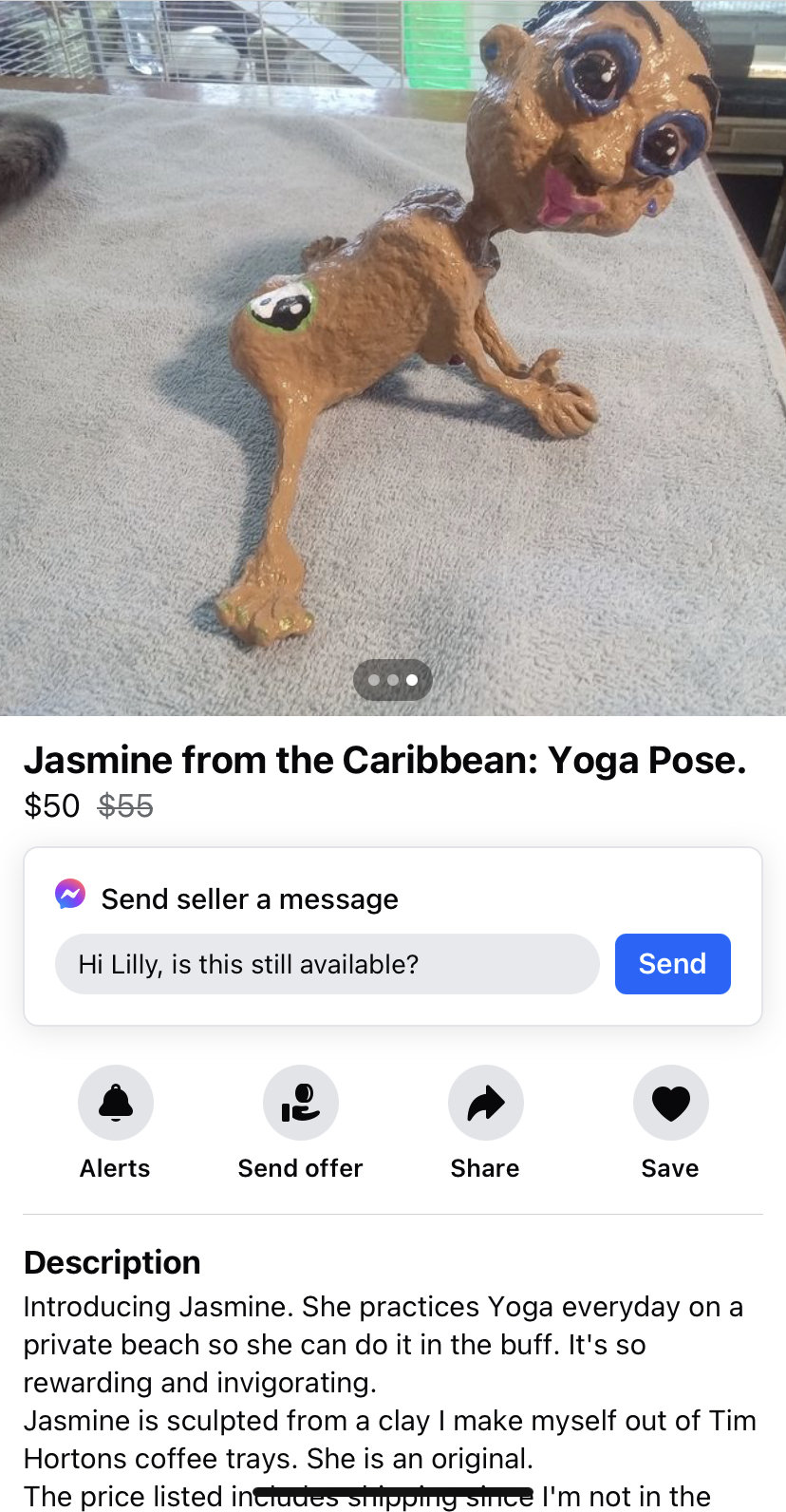
Task: Save the listing with the heart
Action: point(670,1103)
